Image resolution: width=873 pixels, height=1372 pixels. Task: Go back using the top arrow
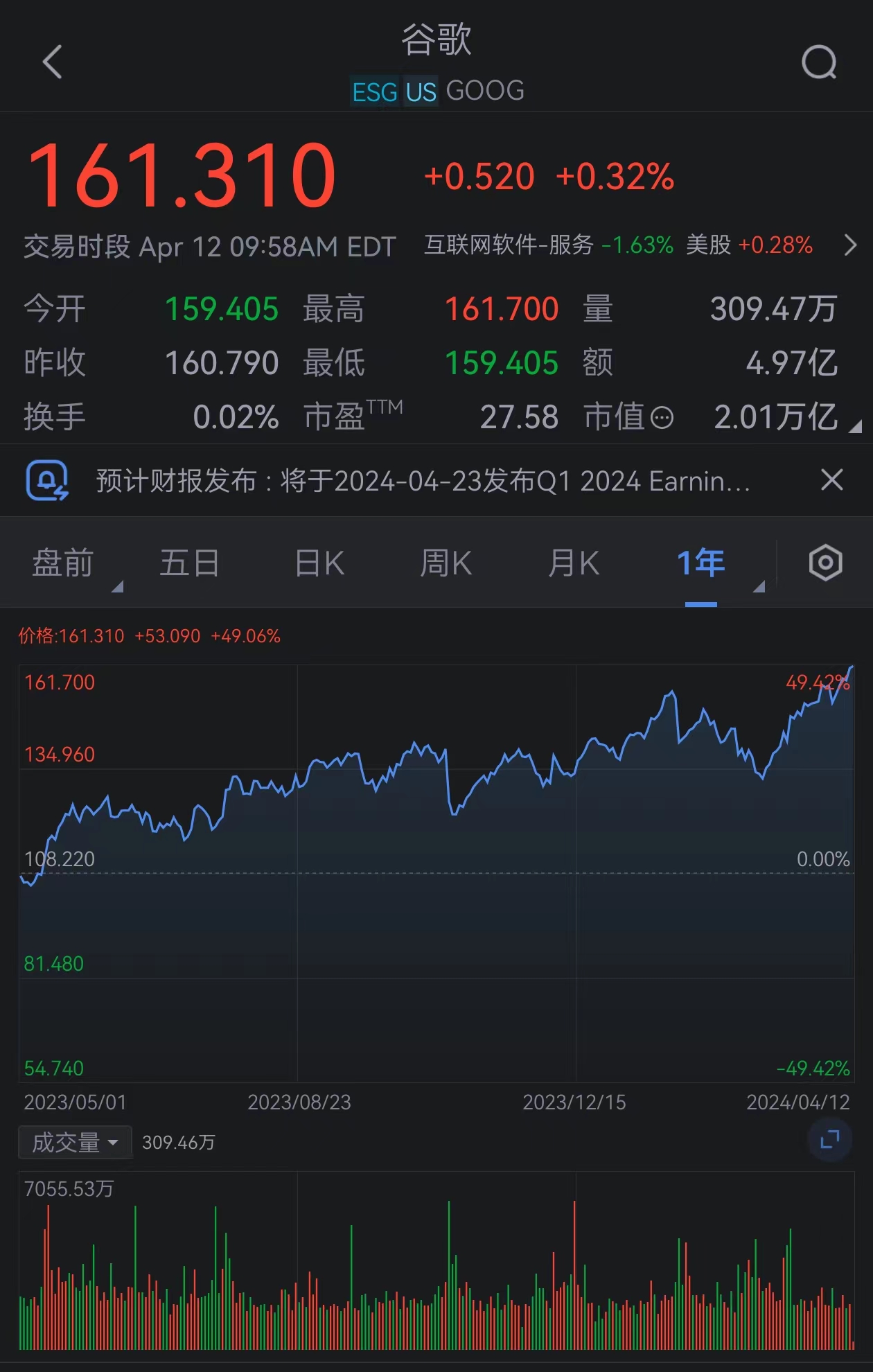point(53,62)
